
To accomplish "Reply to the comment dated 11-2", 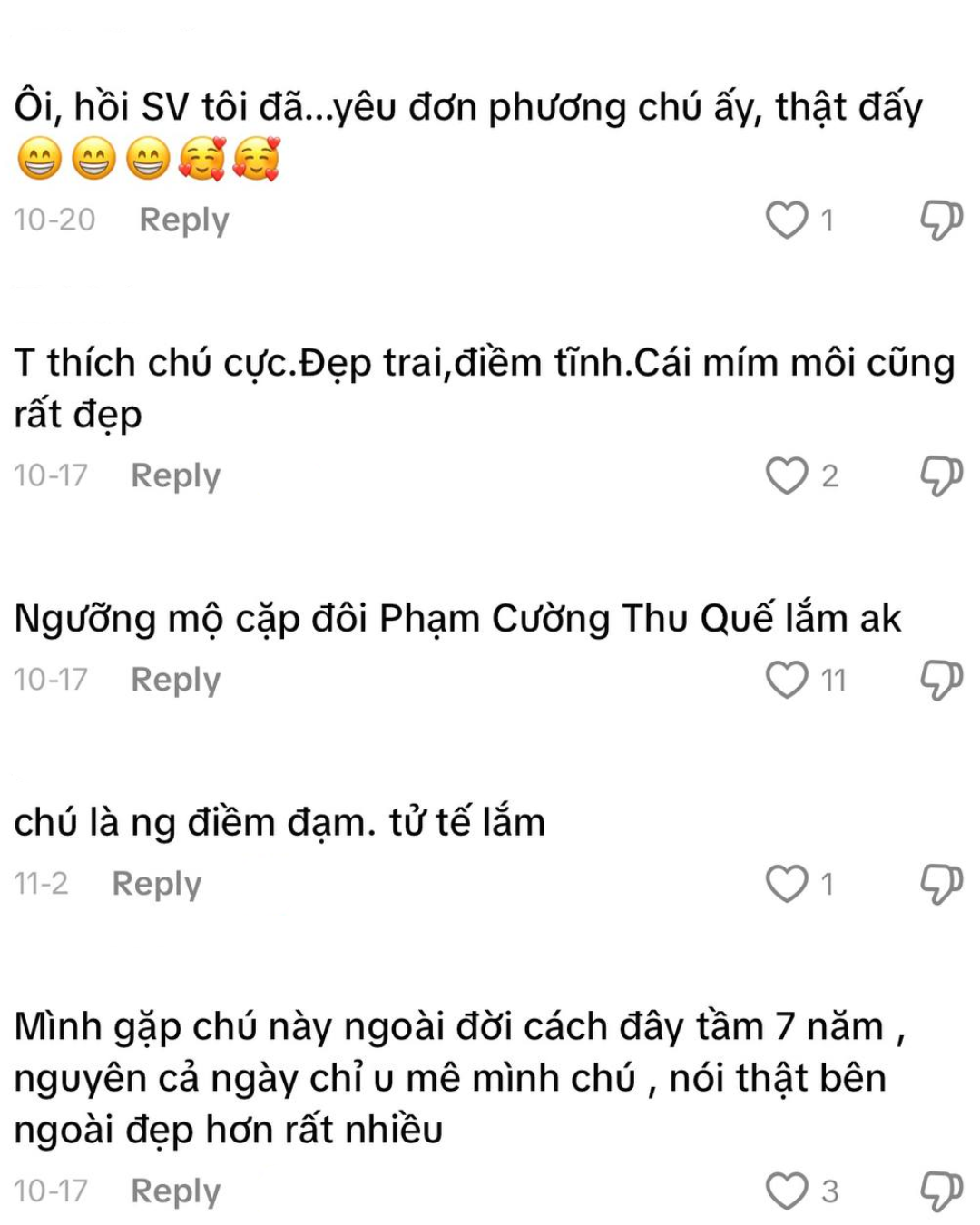I will tap(156, 882).
